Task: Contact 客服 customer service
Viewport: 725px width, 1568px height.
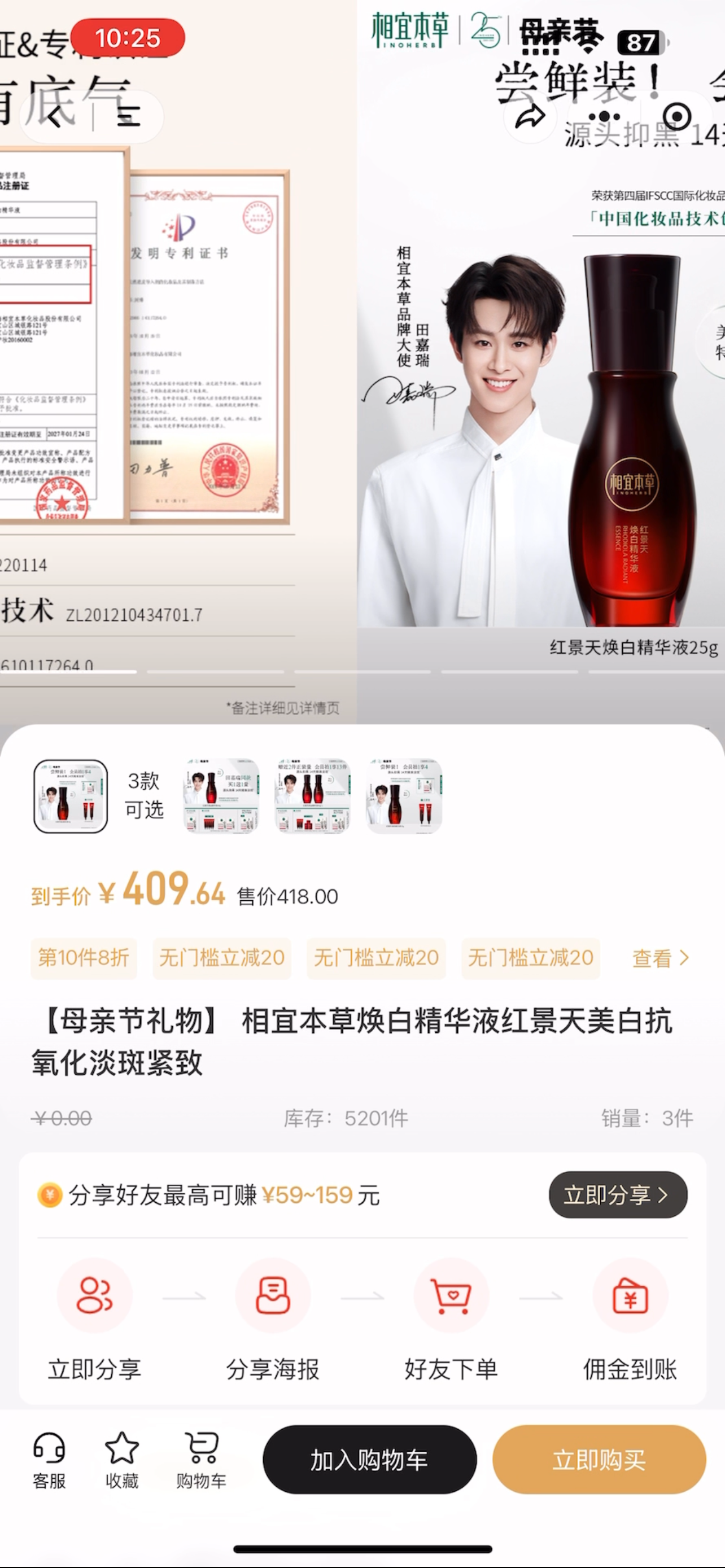Action: point(49,1460)
